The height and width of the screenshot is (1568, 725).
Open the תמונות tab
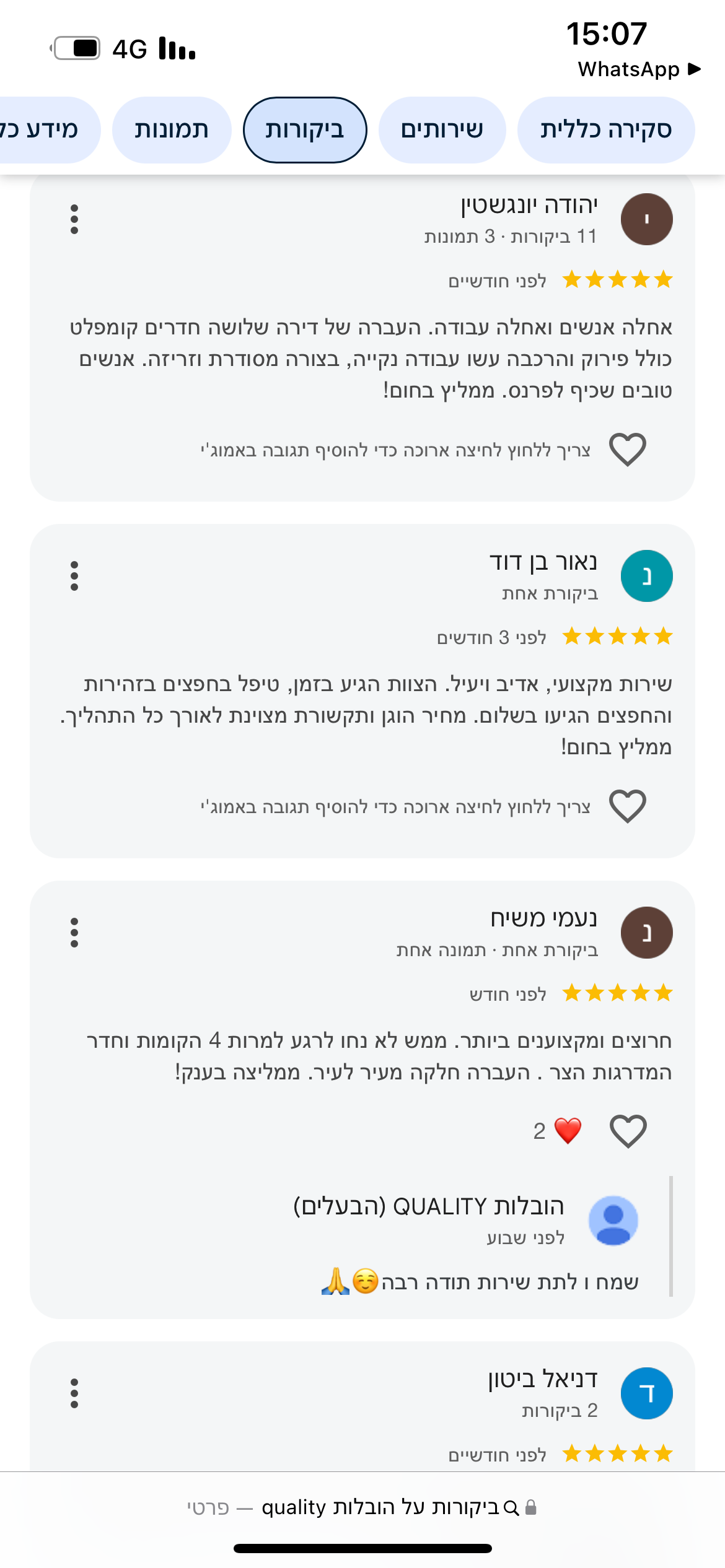(172, 130)
